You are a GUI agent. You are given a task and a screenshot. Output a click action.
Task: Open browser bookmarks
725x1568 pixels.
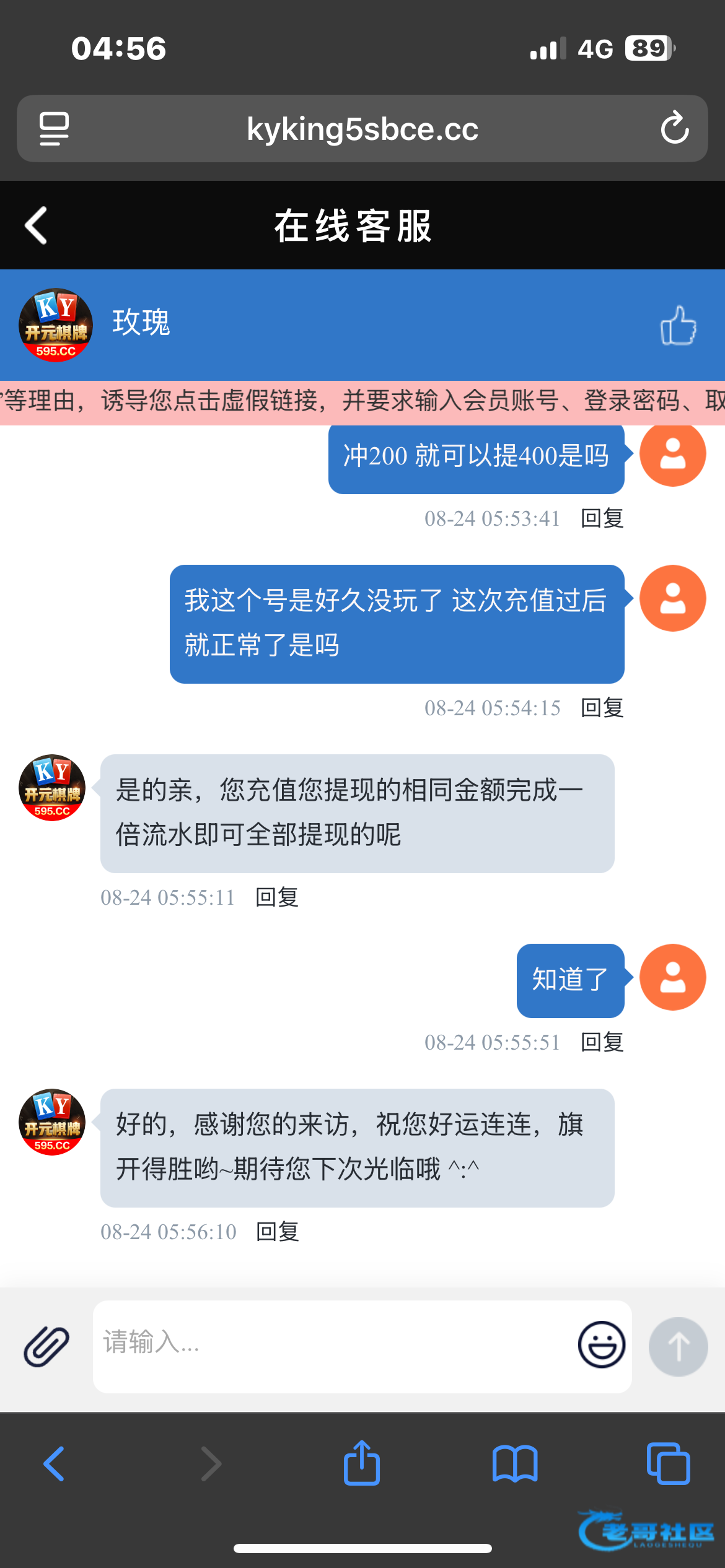pos(515,1464)
